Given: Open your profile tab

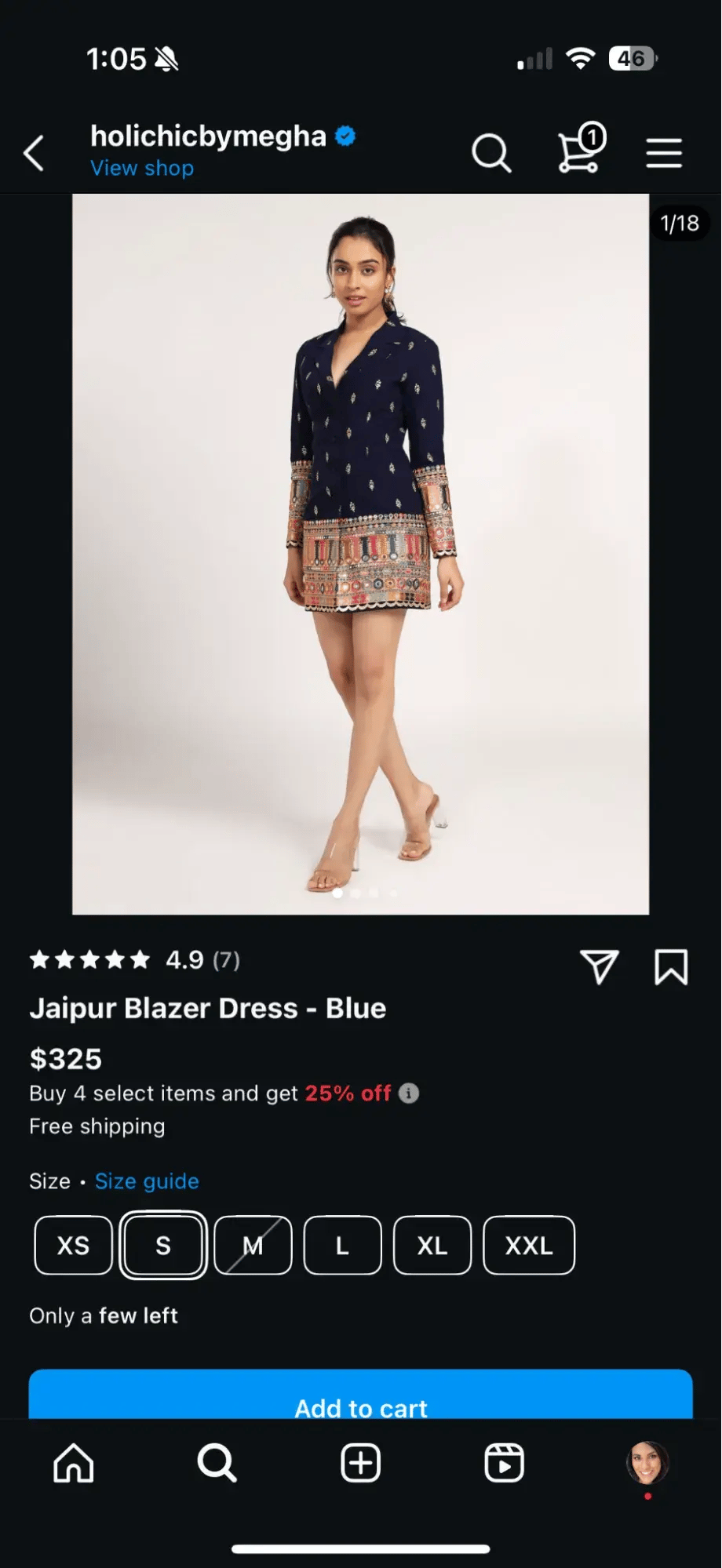Looking at the screenshot, I should pos(647,1464).
